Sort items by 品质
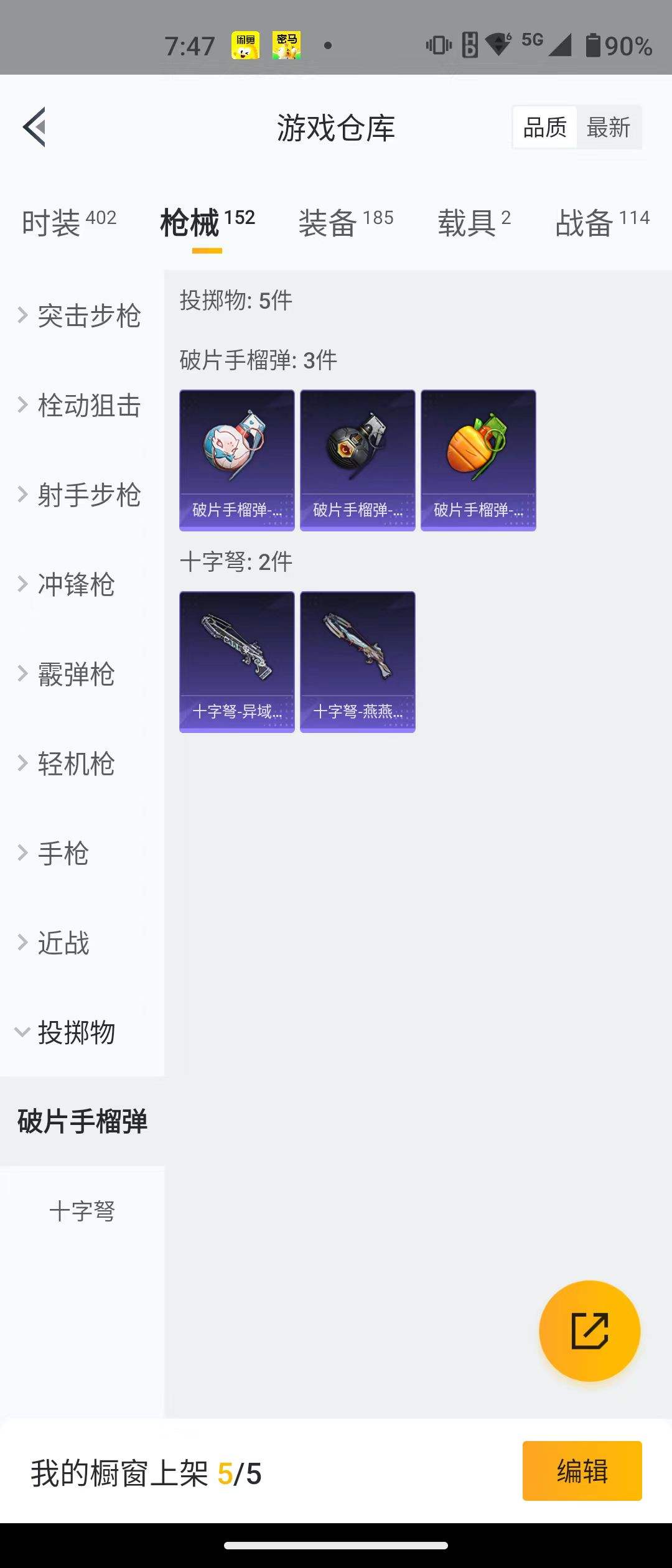672x1568 pixels. click(x=545, y=128)
